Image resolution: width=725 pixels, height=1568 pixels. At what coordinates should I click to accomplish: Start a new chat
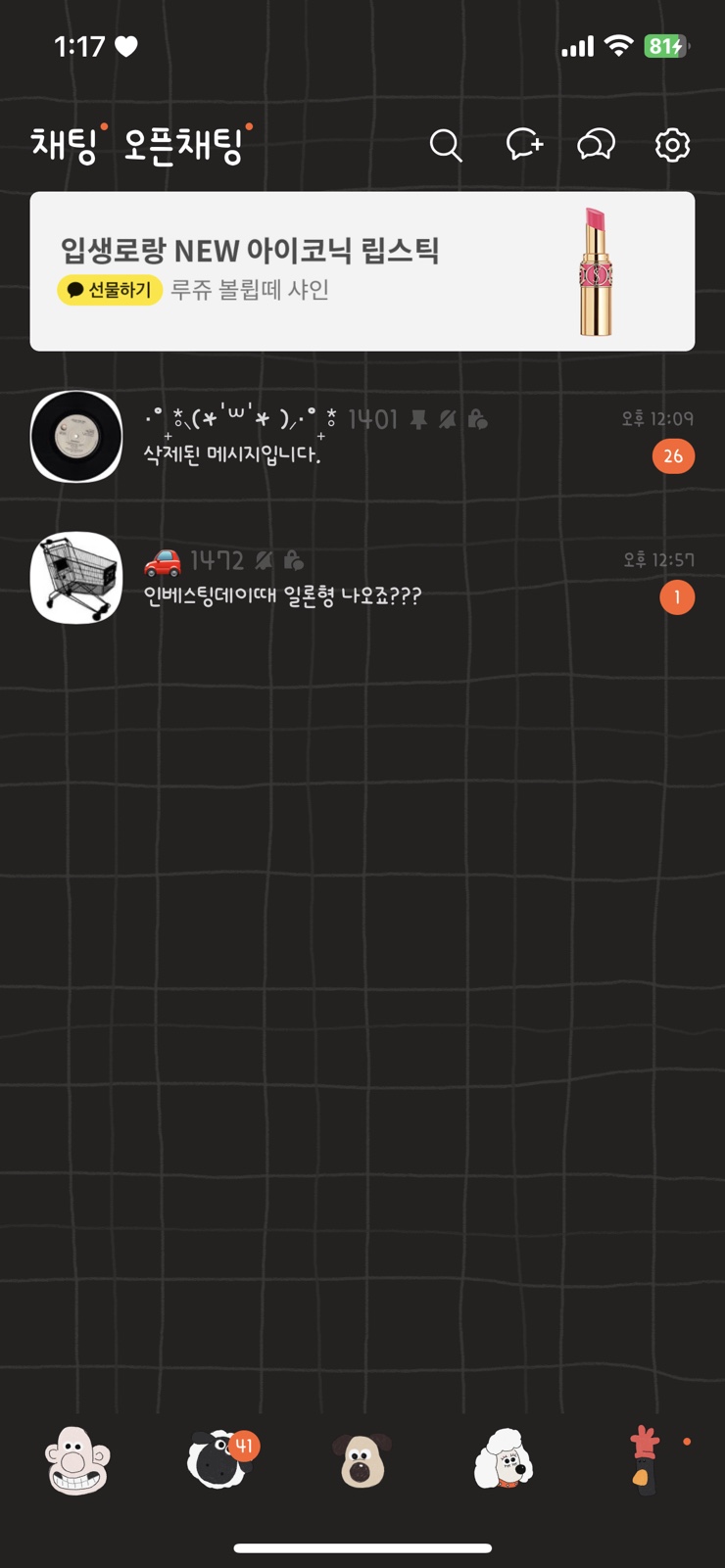pyautogui.click(x=524, y=145)
